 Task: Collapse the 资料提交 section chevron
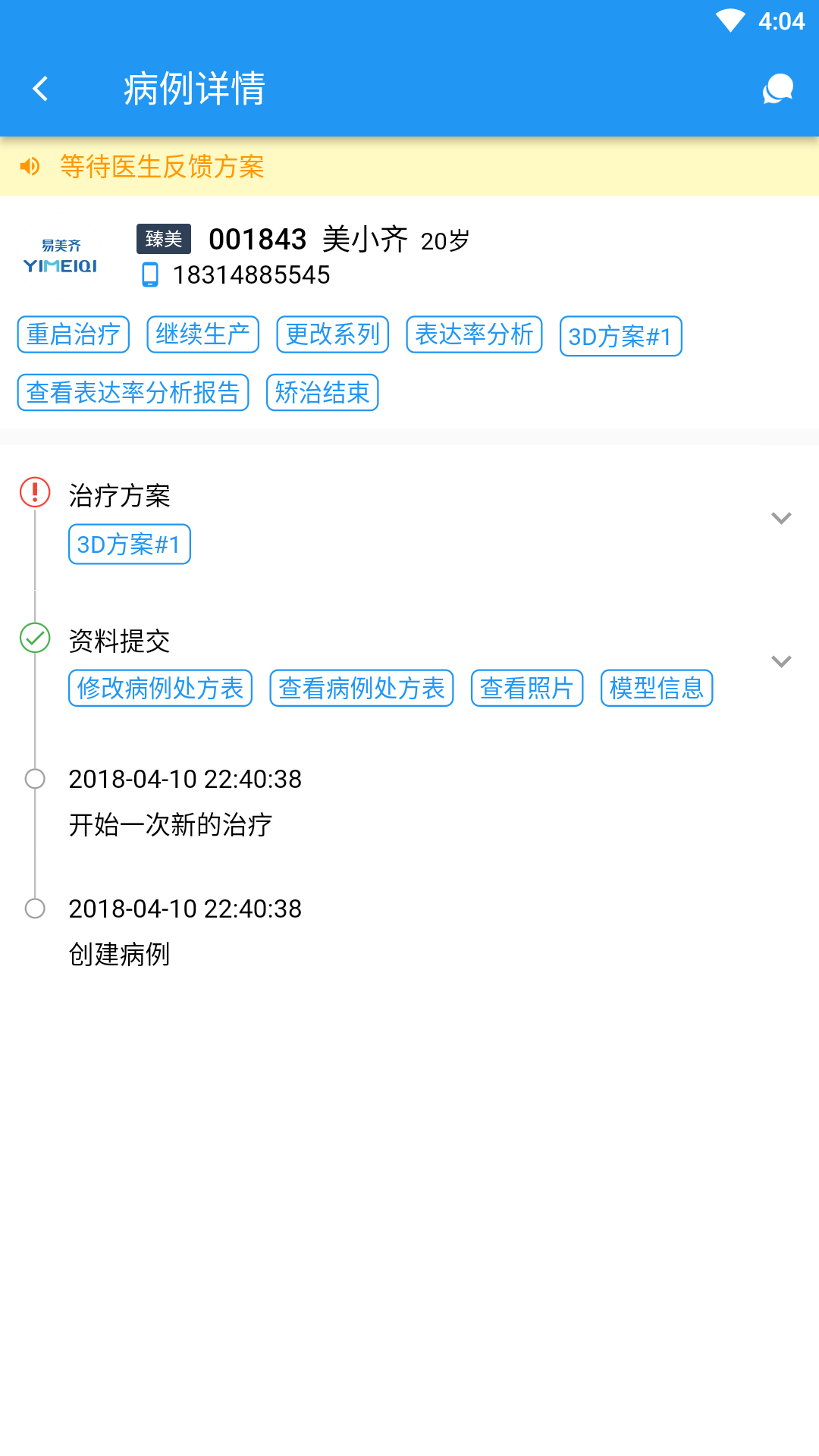(780, 661)
